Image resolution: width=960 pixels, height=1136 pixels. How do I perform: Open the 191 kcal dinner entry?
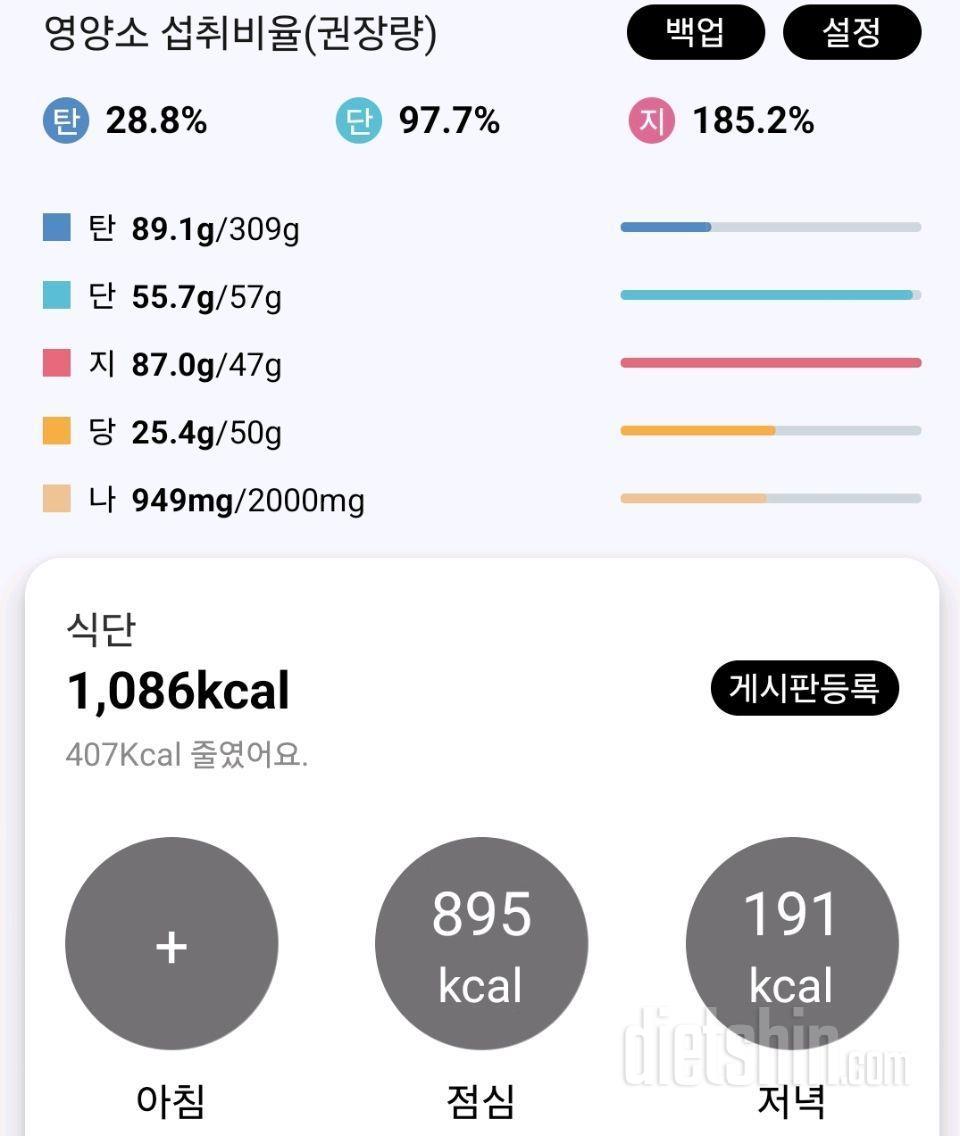click(x=791, y=943)
